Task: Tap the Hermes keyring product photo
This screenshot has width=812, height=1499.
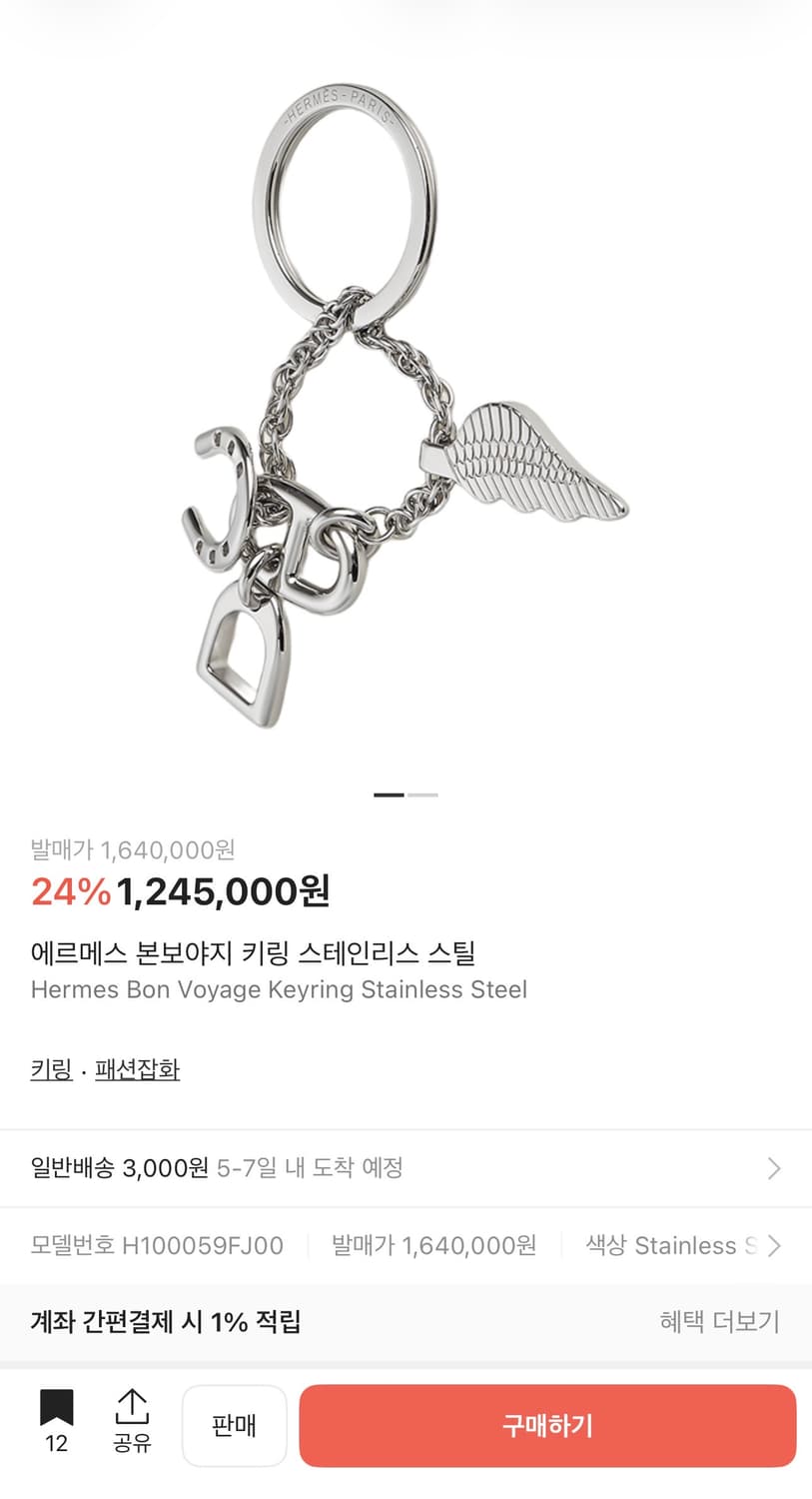Action: coord(406,400)
